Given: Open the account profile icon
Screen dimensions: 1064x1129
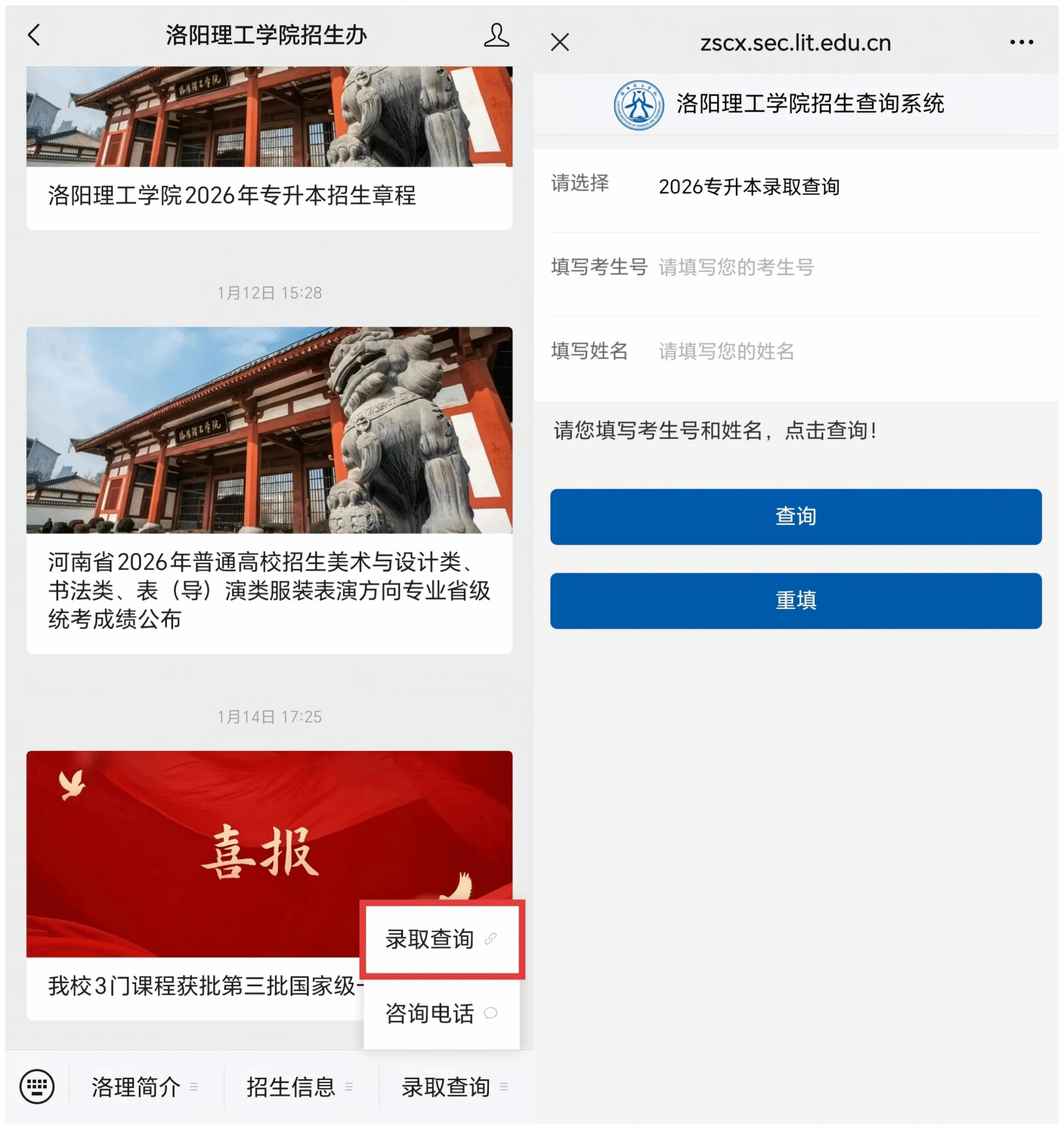Looking at the screenshot, I should point(496,35).
